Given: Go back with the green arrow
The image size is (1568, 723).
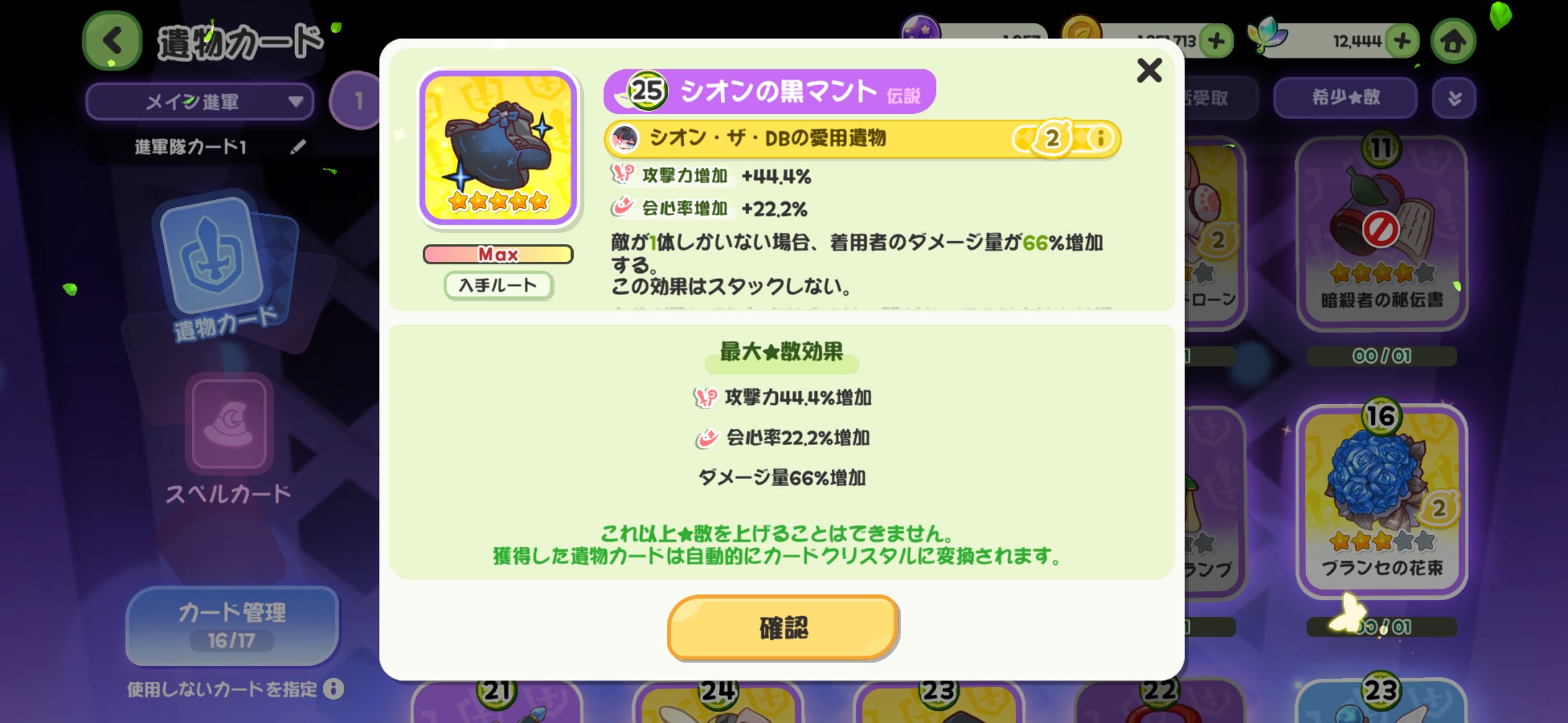Looking at the screenshot, I should pos(112,41).
